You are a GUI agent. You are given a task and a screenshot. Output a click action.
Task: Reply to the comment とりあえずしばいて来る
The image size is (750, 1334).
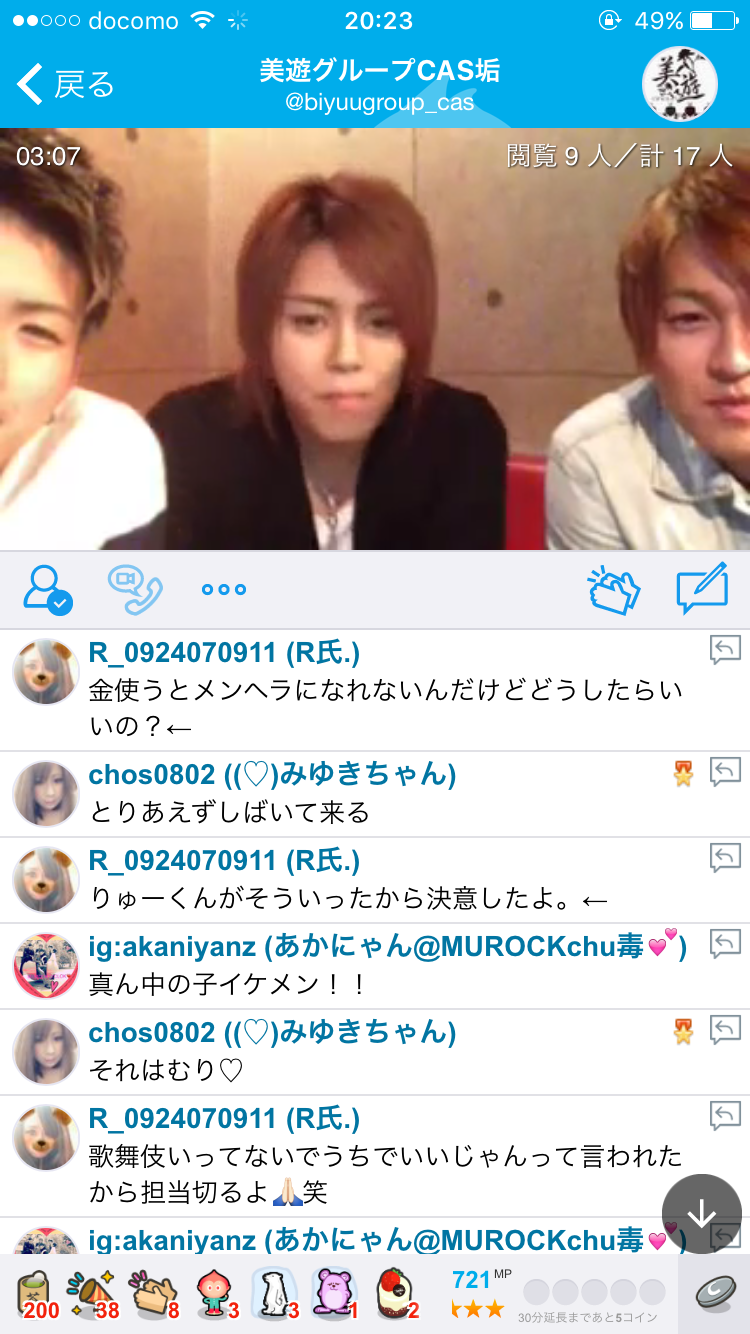[x=725, y=771]
